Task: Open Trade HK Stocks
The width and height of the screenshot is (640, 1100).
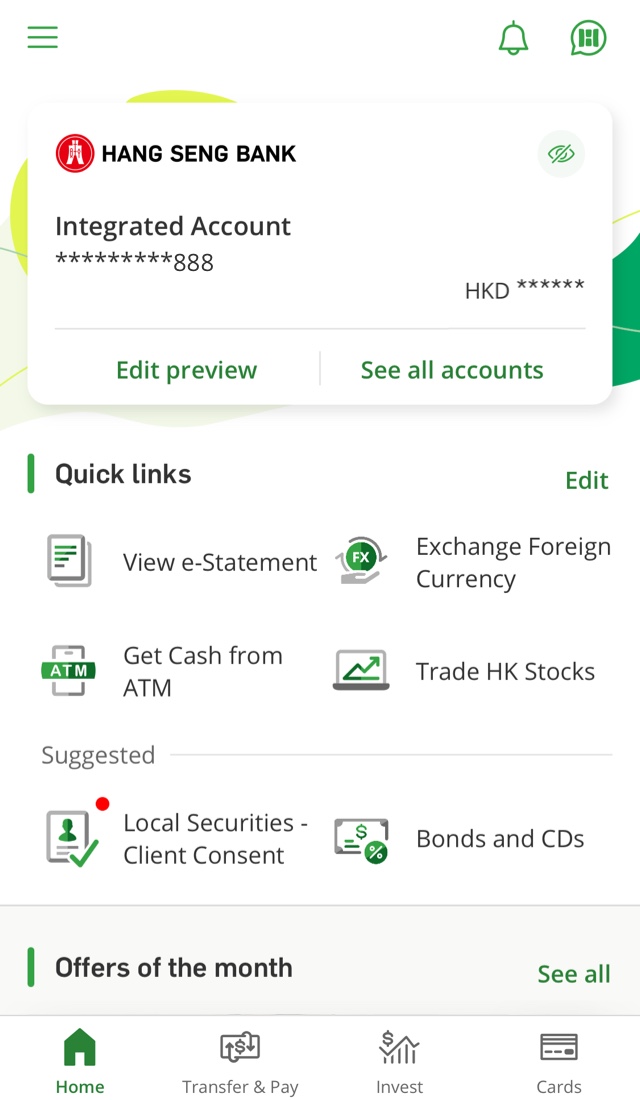Action: coord(464,671)
